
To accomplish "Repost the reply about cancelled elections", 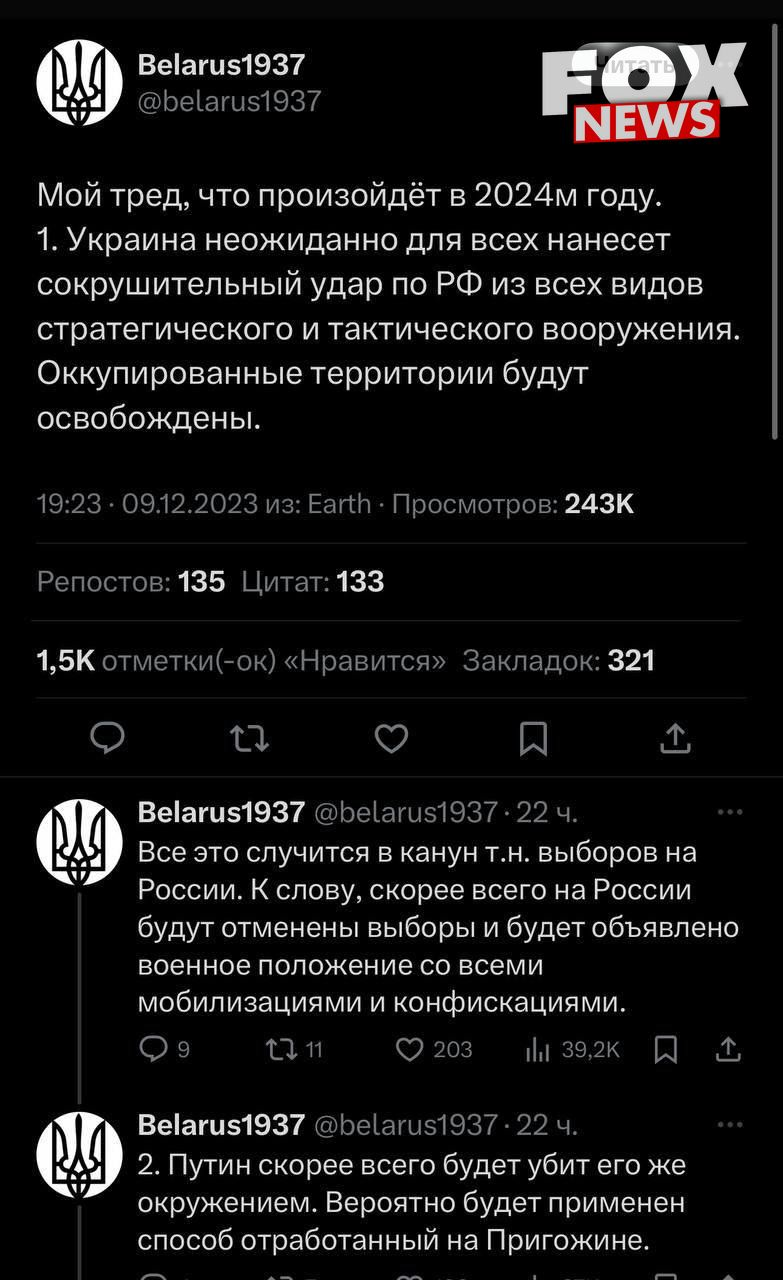I will [x=294, y=1049].
